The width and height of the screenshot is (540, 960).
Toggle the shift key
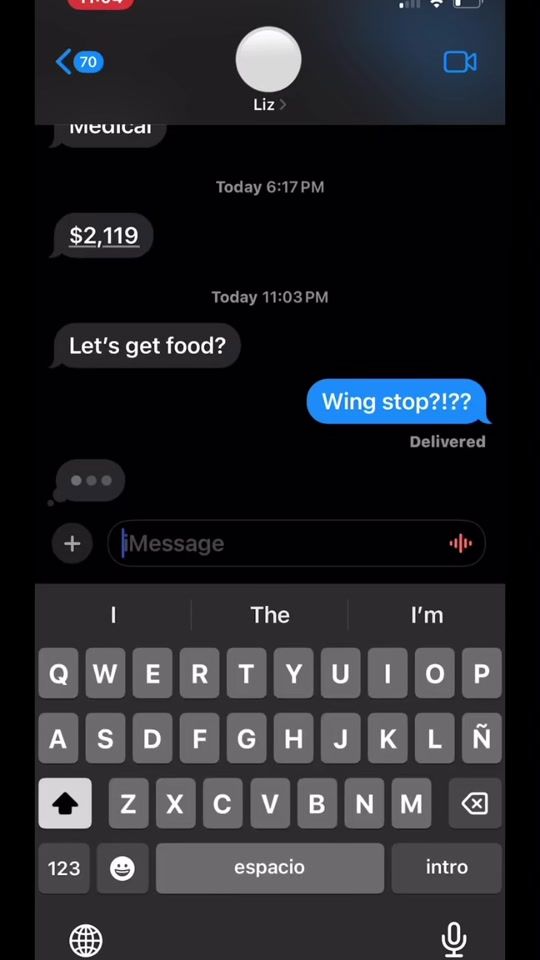point(65,803)
